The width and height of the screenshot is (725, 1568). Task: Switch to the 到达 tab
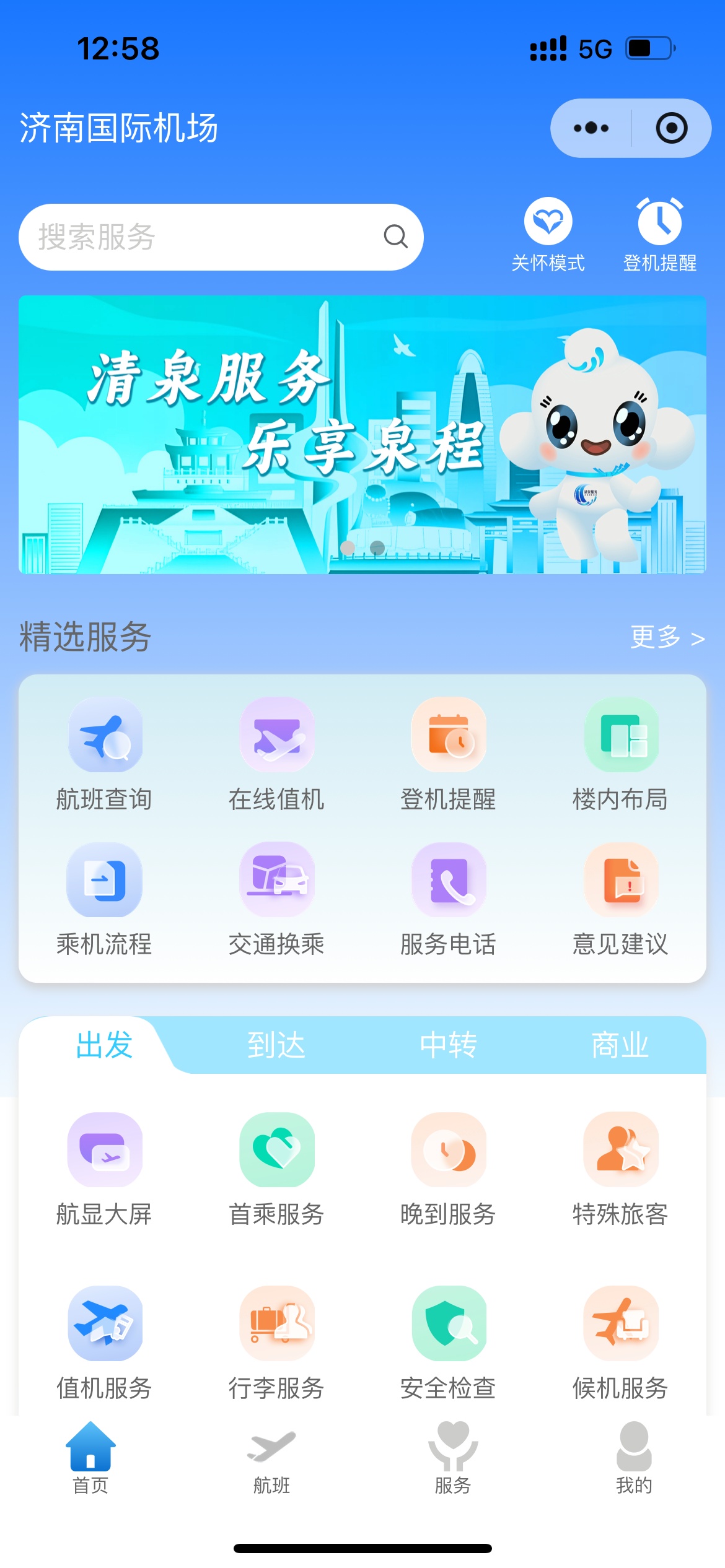click(276, 1045)
